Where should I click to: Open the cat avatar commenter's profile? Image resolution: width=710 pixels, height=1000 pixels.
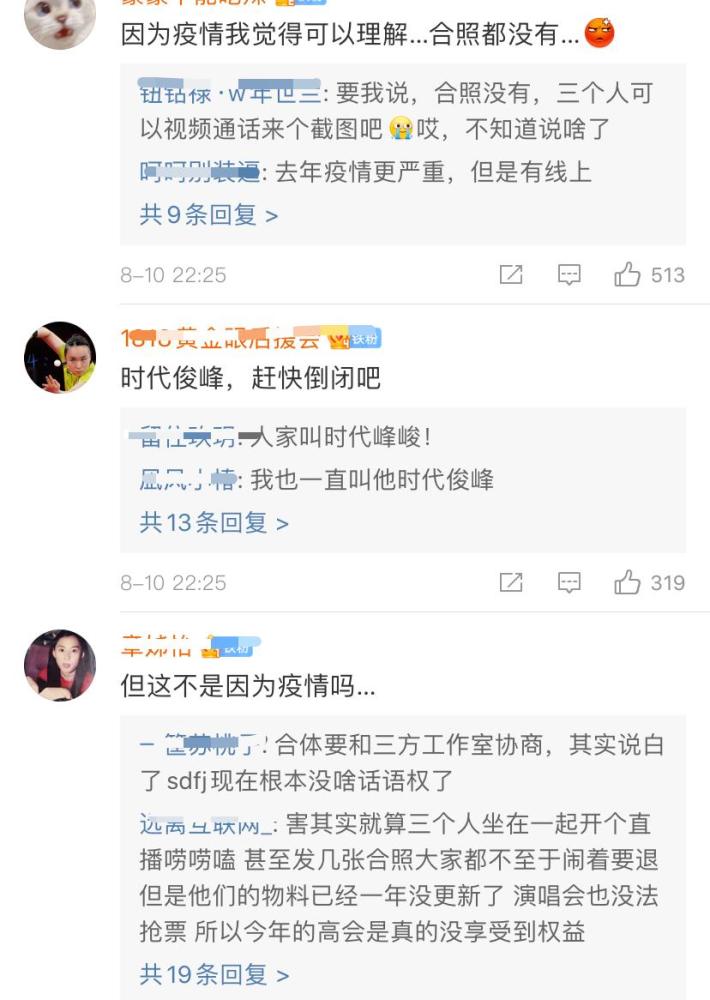pos(60,20)
